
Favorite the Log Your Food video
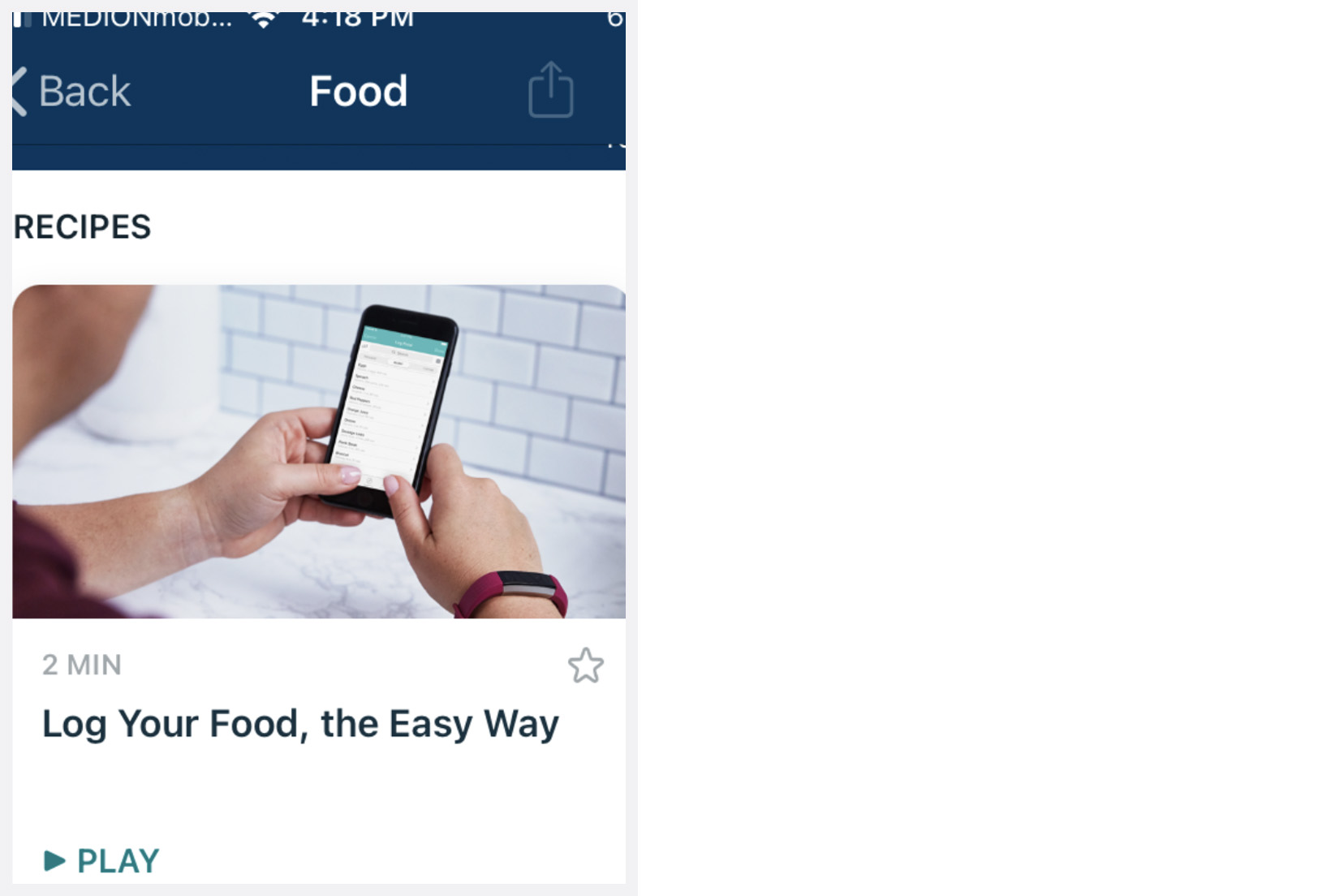585,666
